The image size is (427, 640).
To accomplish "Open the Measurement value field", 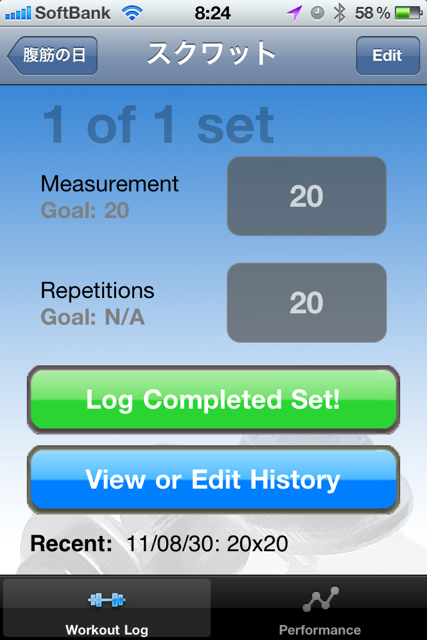I will [x=307, y=196].
